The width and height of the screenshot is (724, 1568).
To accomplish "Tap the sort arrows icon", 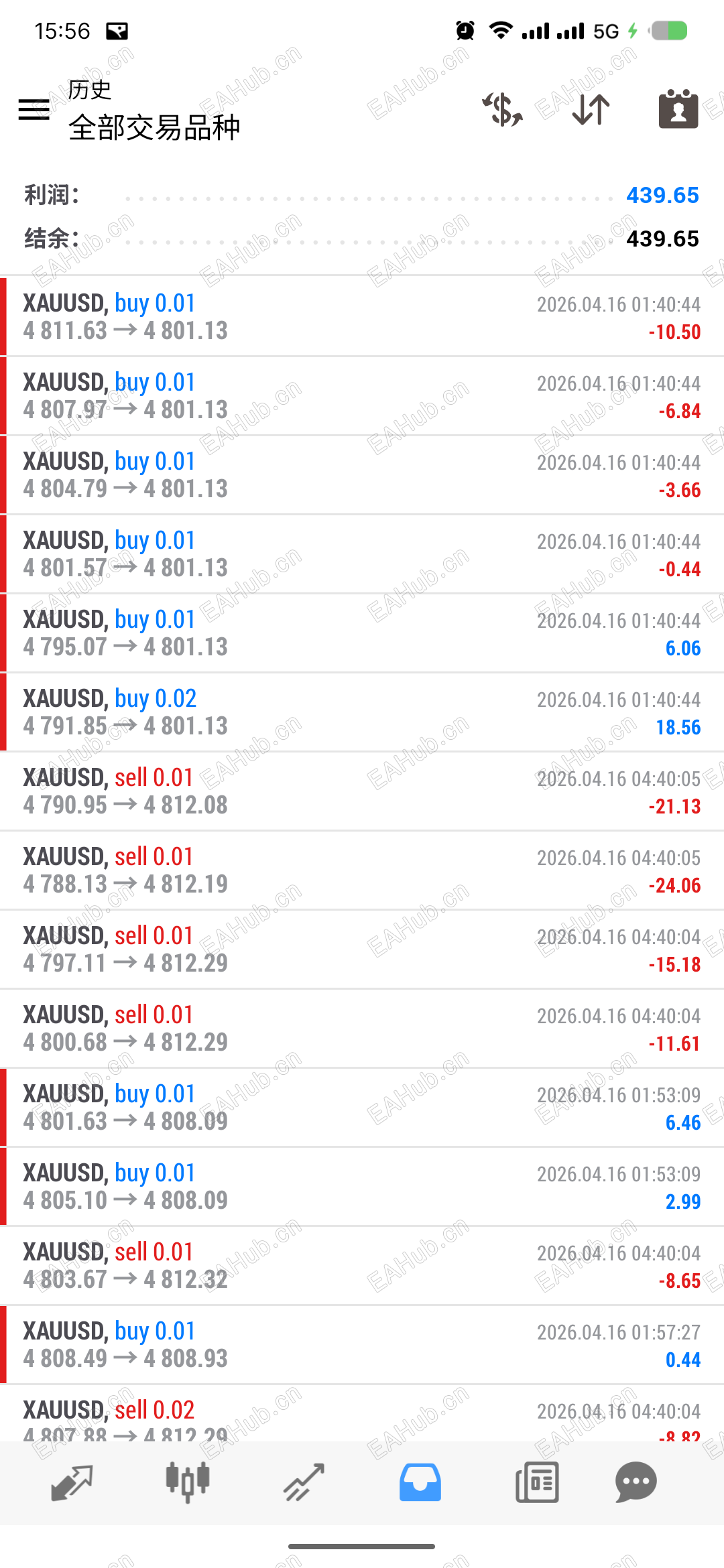I will (591, 109).
